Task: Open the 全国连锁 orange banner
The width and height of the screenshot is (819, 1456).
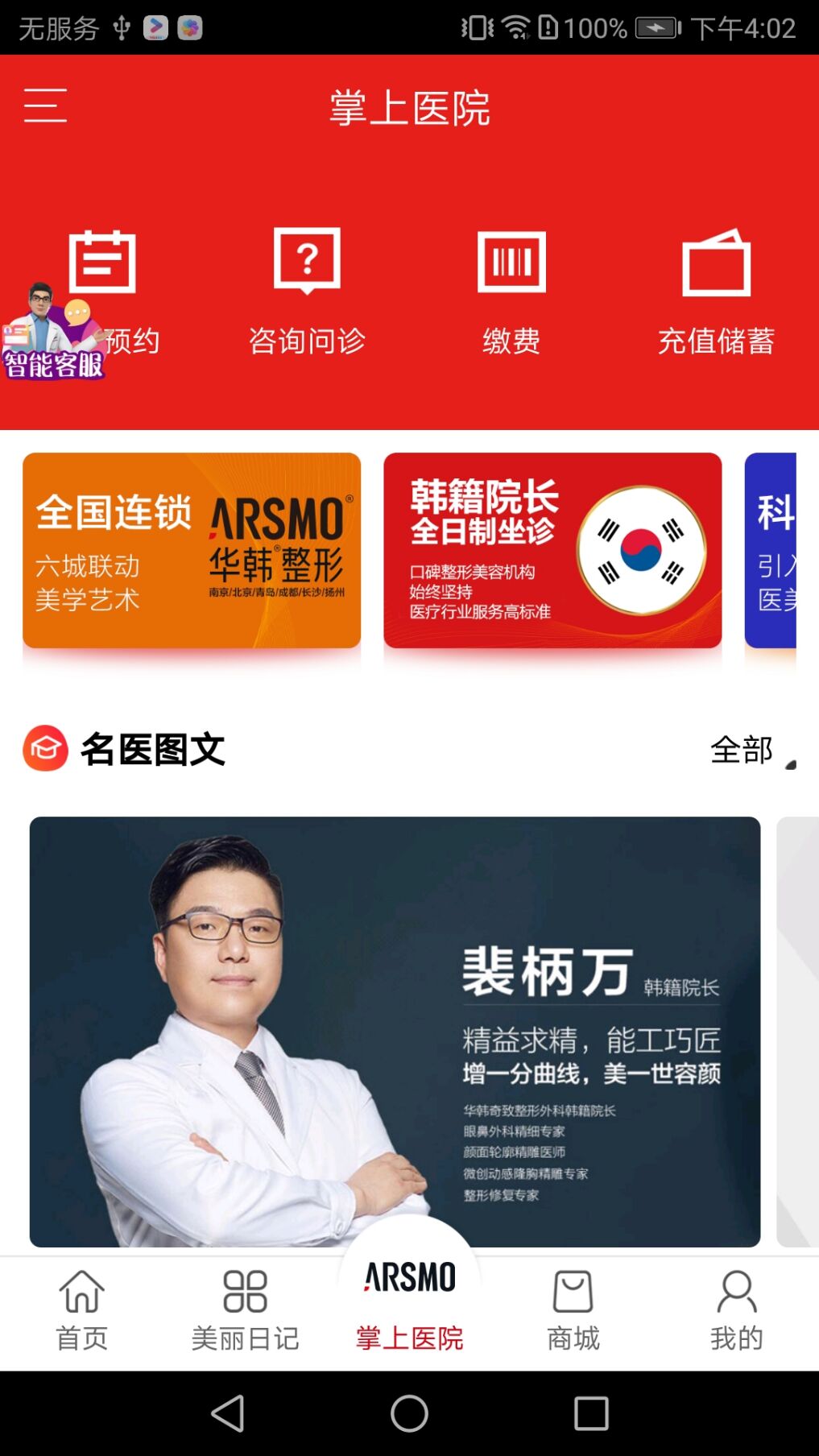Action: coord(192,551)
